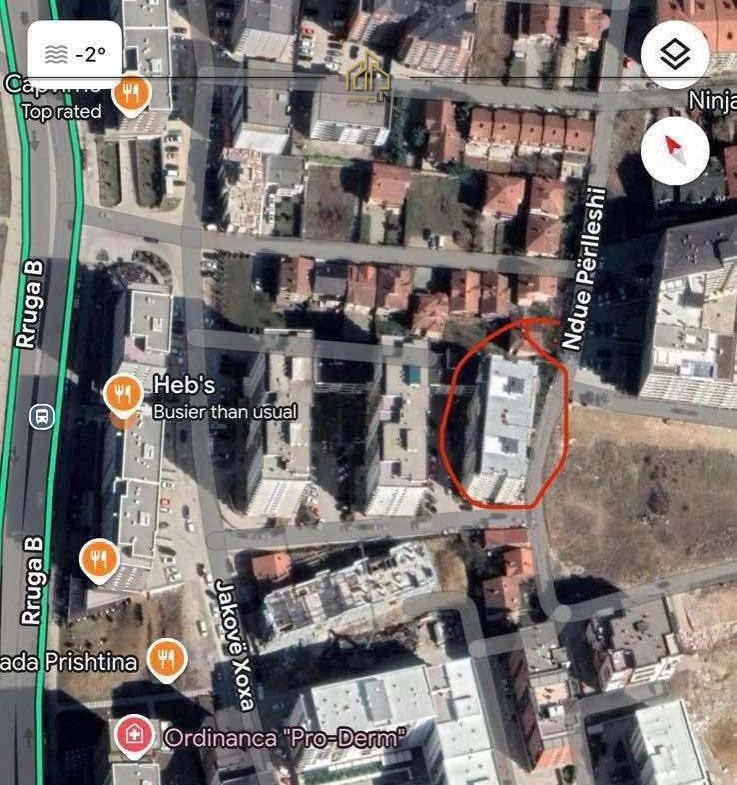Open the weather chip showing -2°
The height and width of the screenshot is (785, 737).
(75, 55)
